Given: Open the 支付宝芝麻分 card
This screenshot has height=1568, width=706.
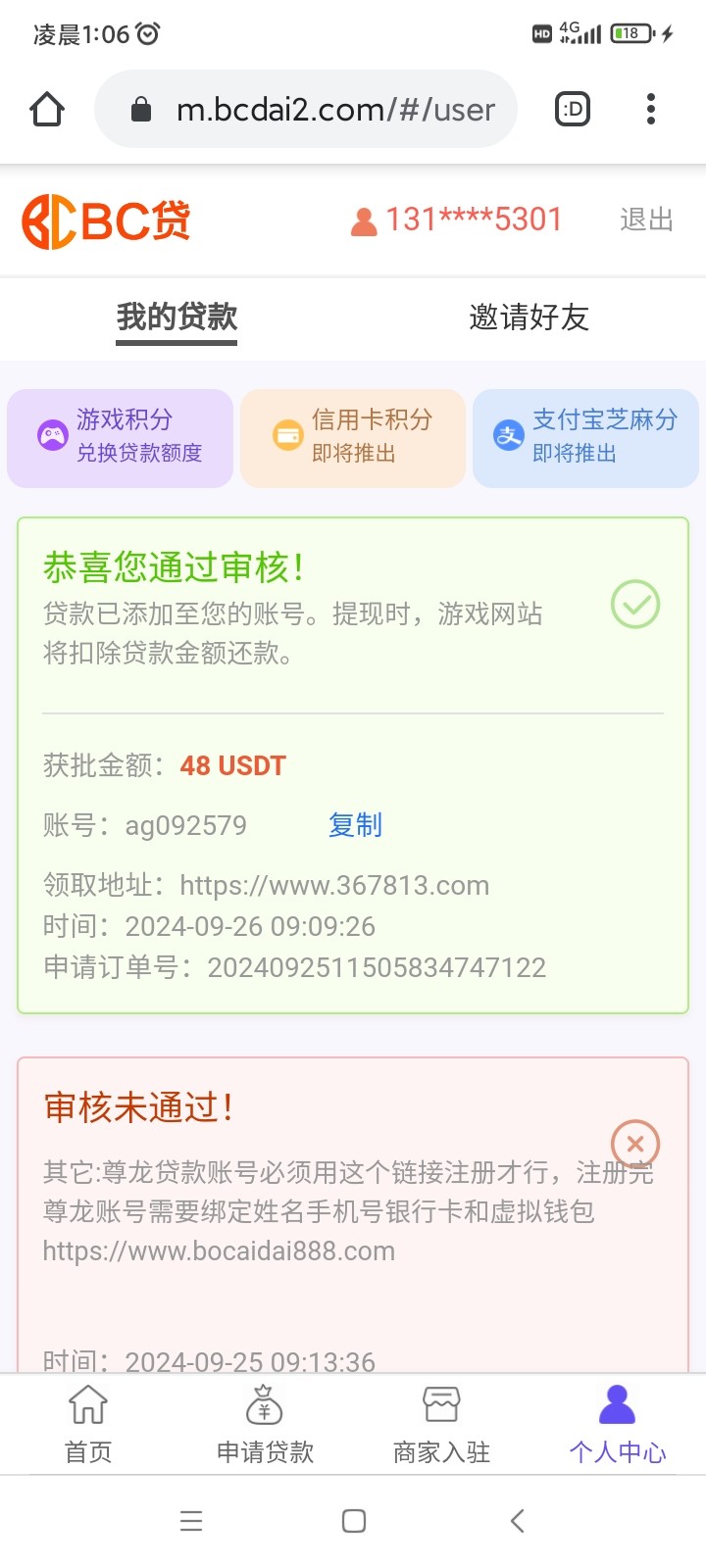Looking at the screenshot, I should 585,438.
